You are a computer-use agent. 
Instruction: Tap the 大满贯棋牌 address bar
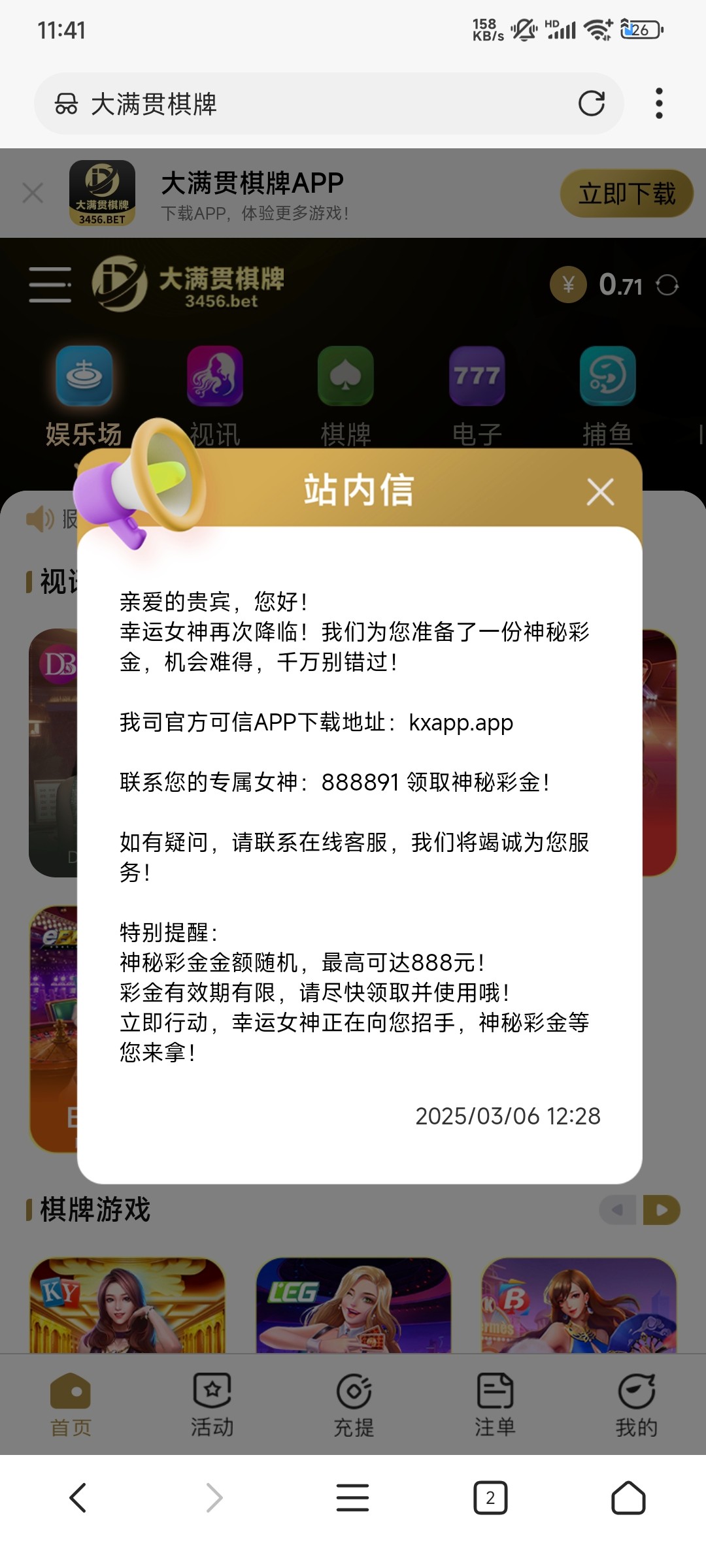pyautogui.click(x=314, y=103)
